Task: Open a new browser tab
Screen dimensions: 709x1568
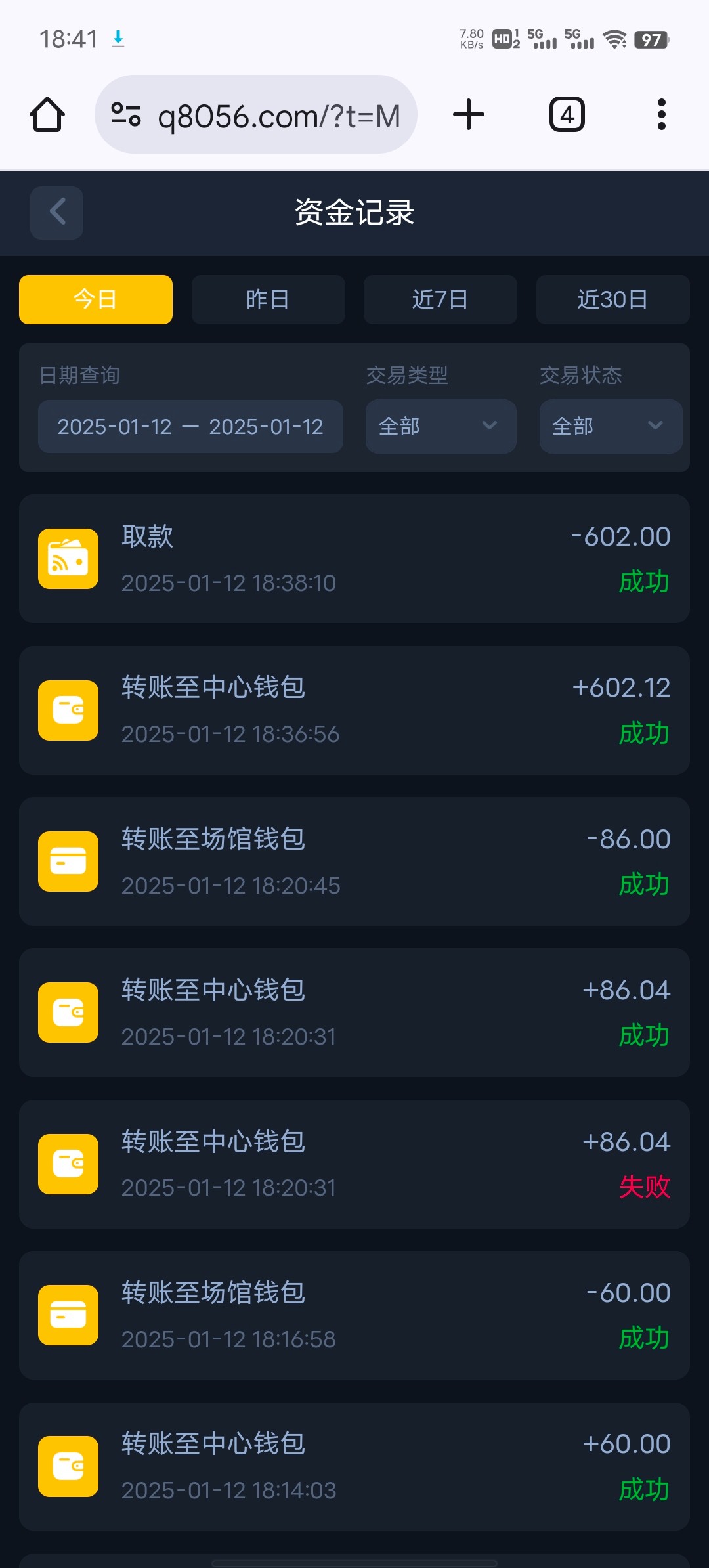Action: pyautogui.click(x=469, y=115)
